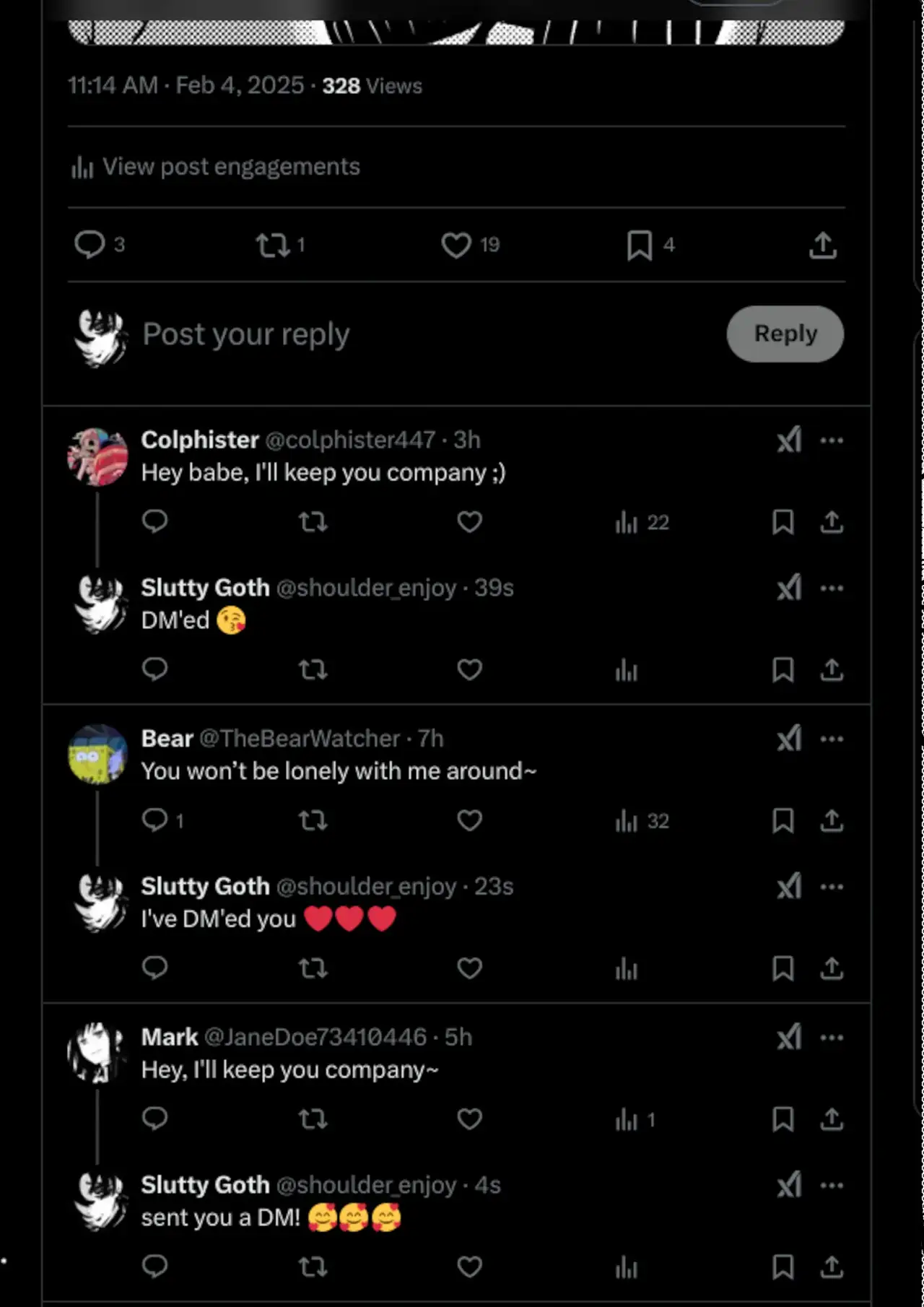Open Colphister's profile picture

[98, 456]
